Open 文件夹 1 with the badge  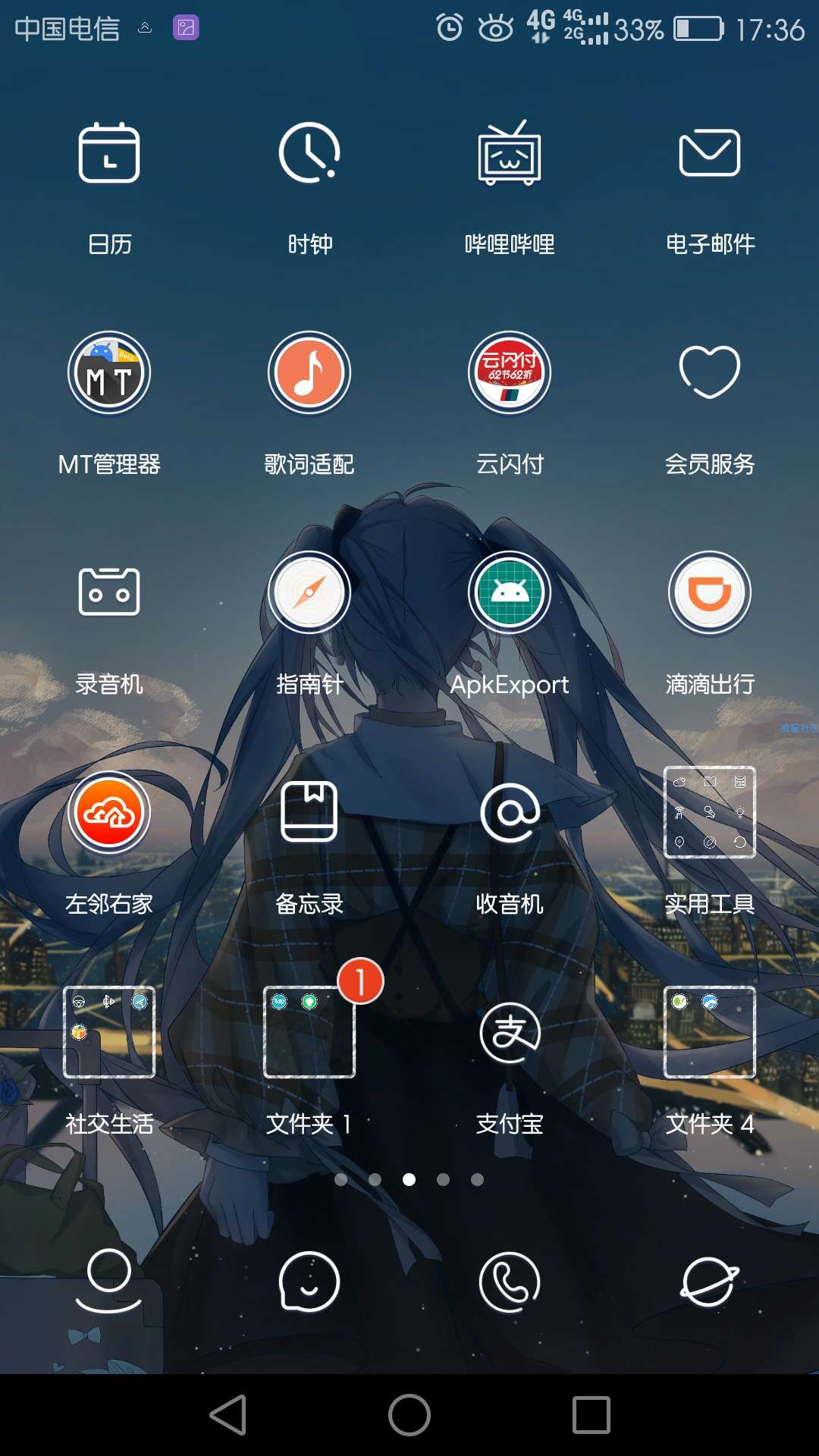click(309, 1033)
